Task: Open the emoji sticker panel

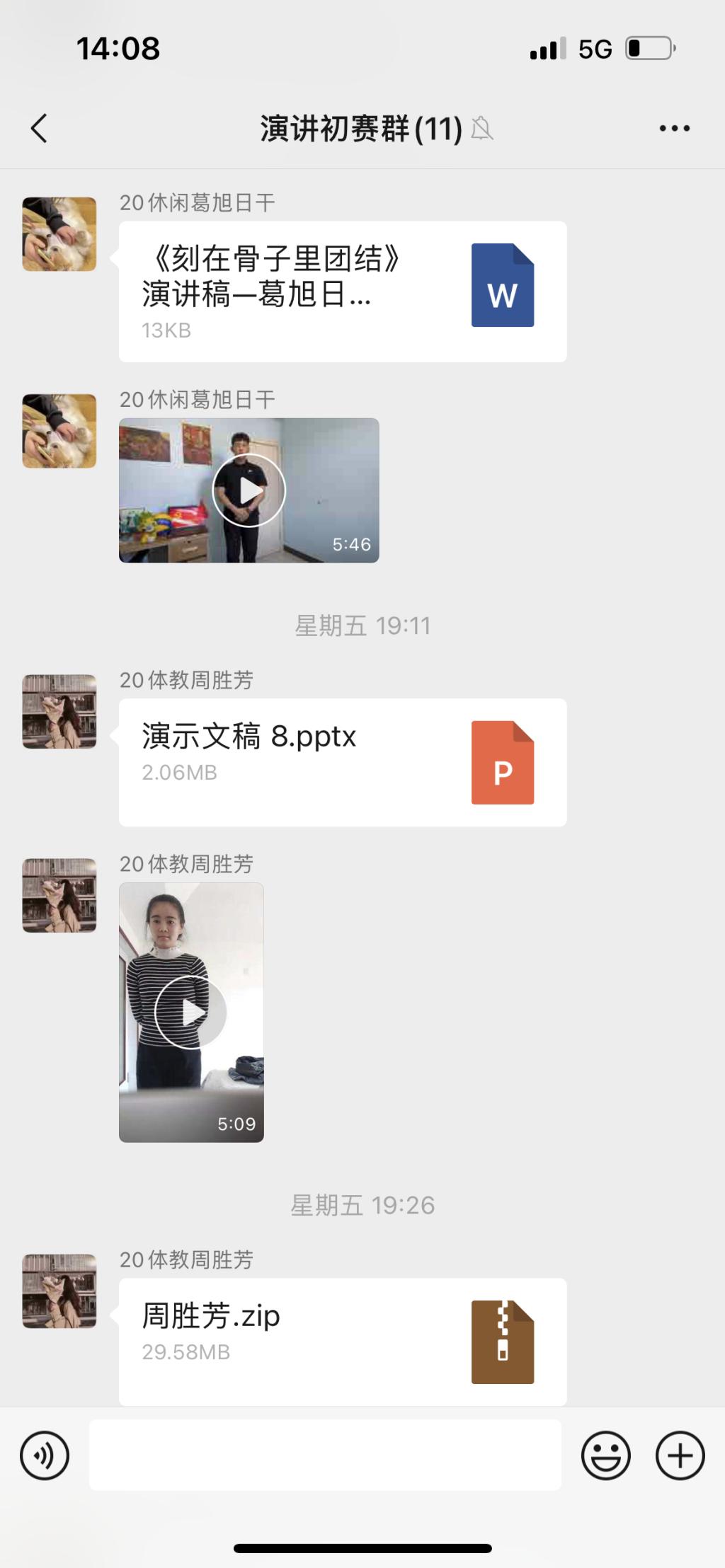Action: click(x=605, y=1455)
